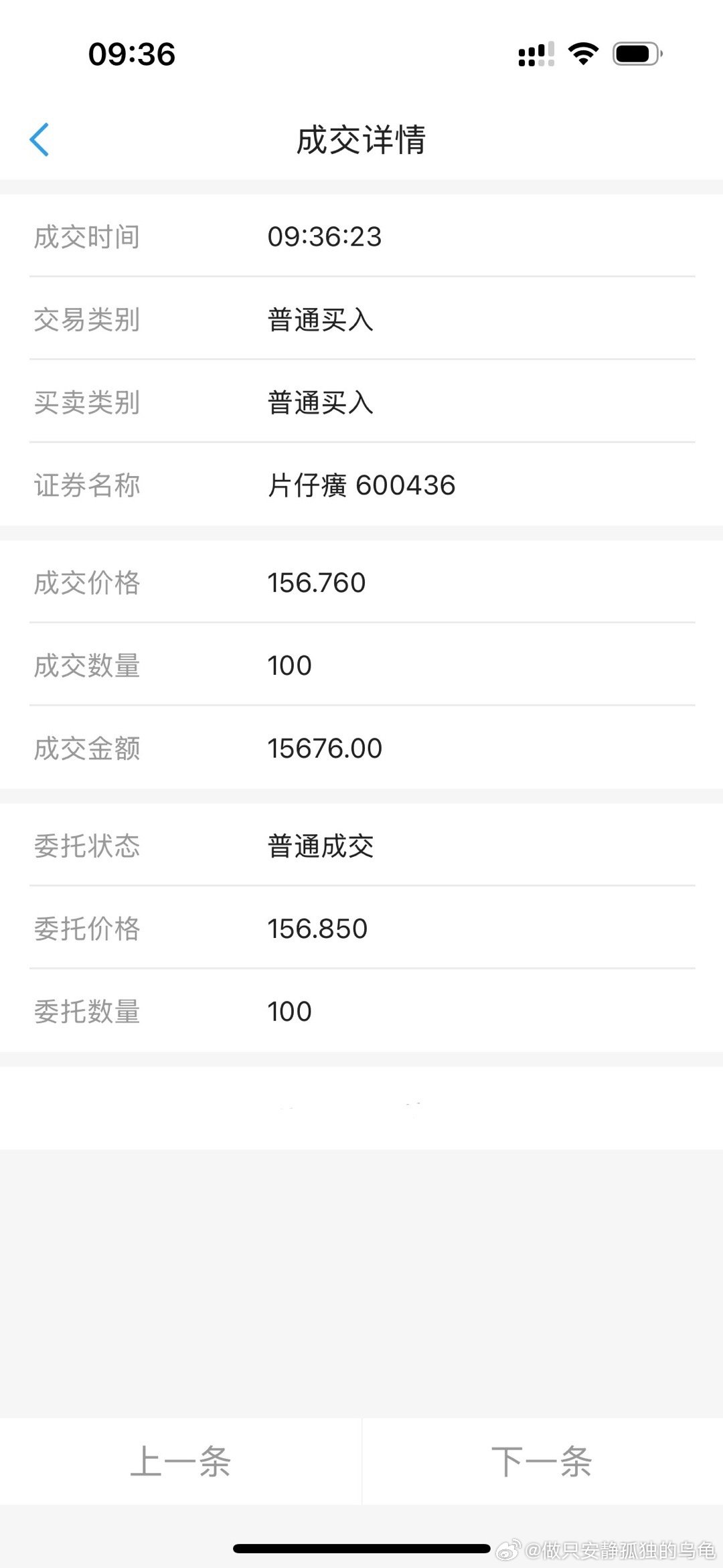This screenshot has width=723, height=1568.
Task: Open the previous record via 上一条
Action: 179,1464
